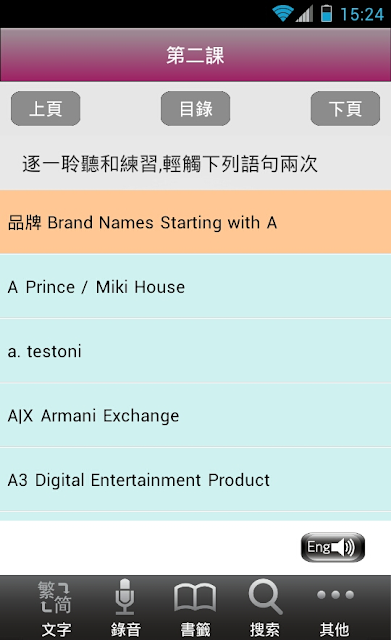The image size is (391, 640).
Task: Open the 書籤 bookmarks tab
Action: pyautogui.click(x=195, y=608)
